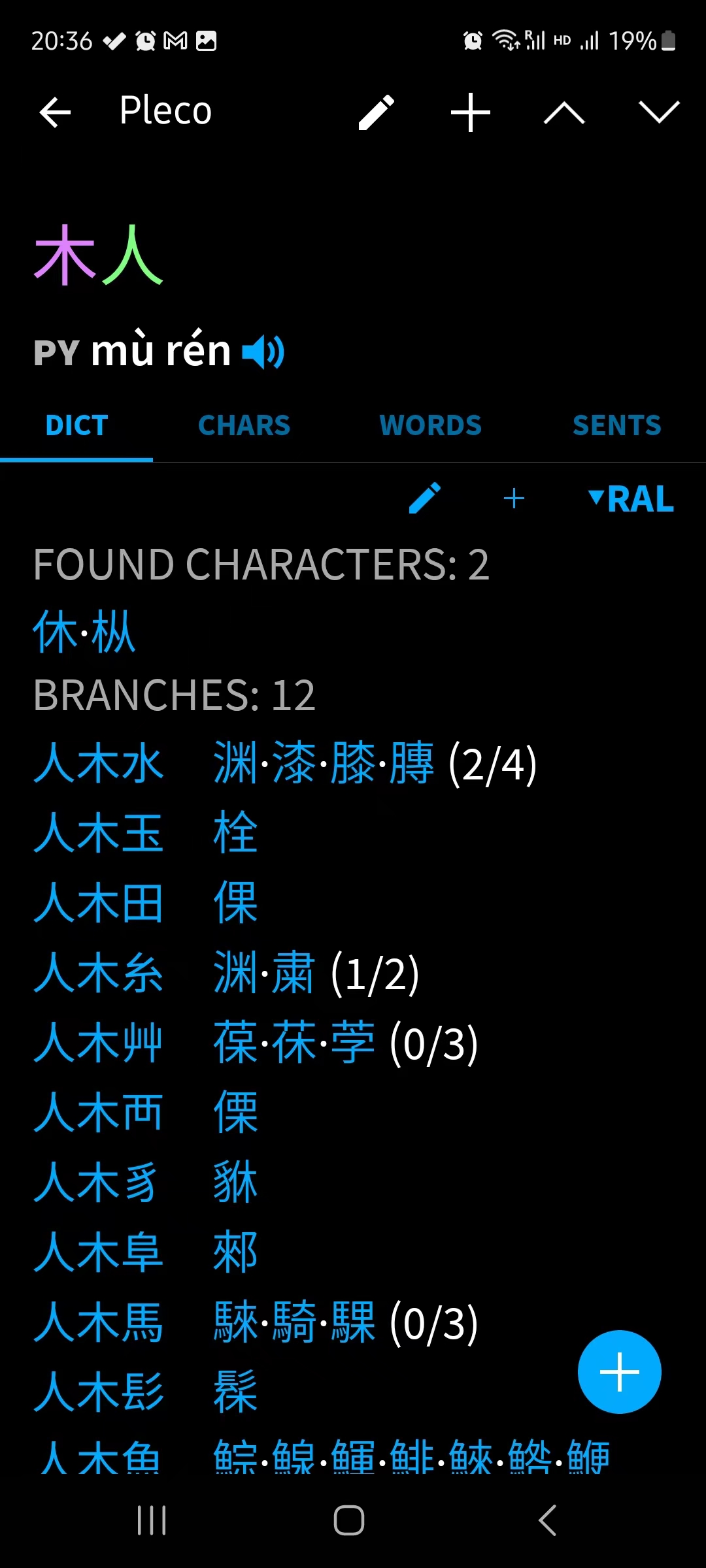Jump to next entry with the down chevron

658,112
